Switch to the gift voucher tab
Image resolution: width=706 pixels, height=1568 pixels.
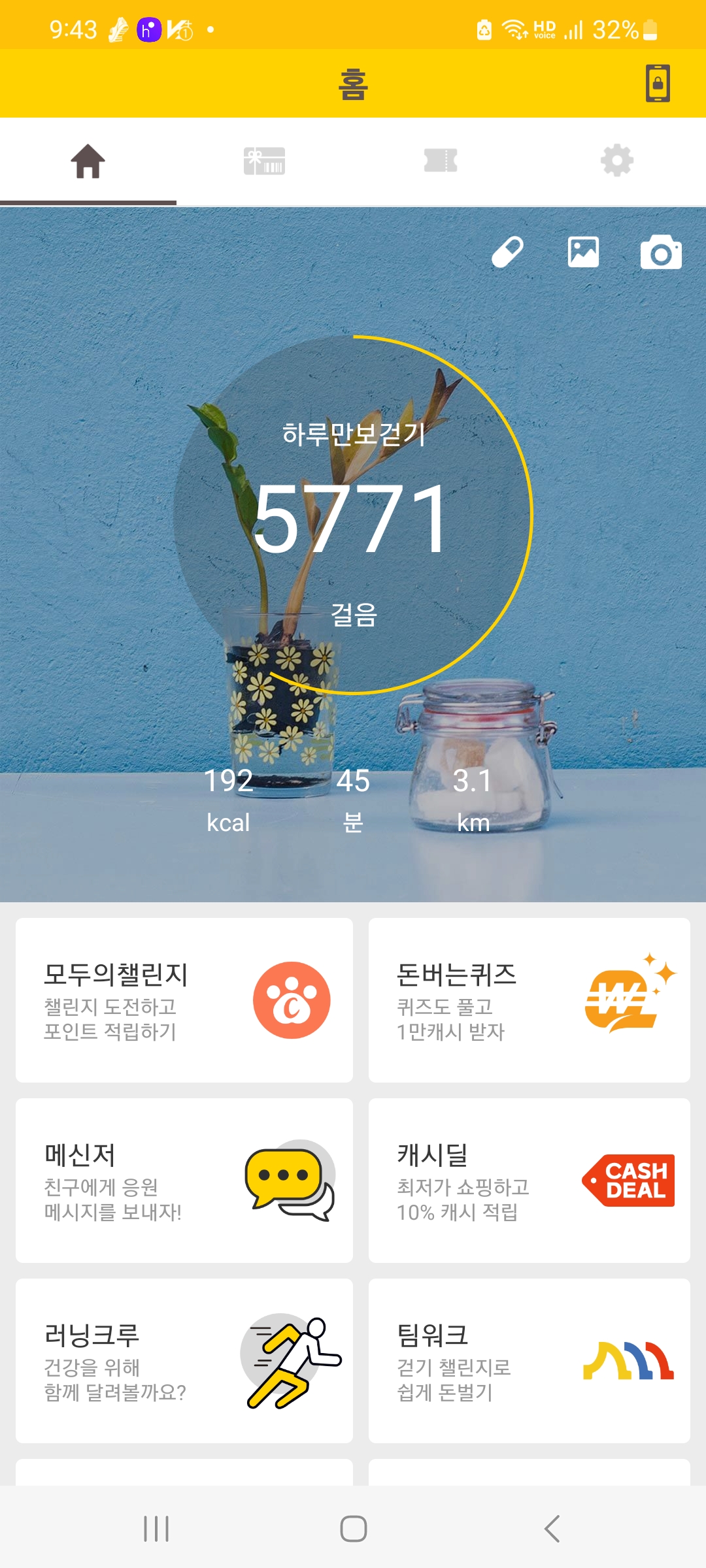pos(264,161)
